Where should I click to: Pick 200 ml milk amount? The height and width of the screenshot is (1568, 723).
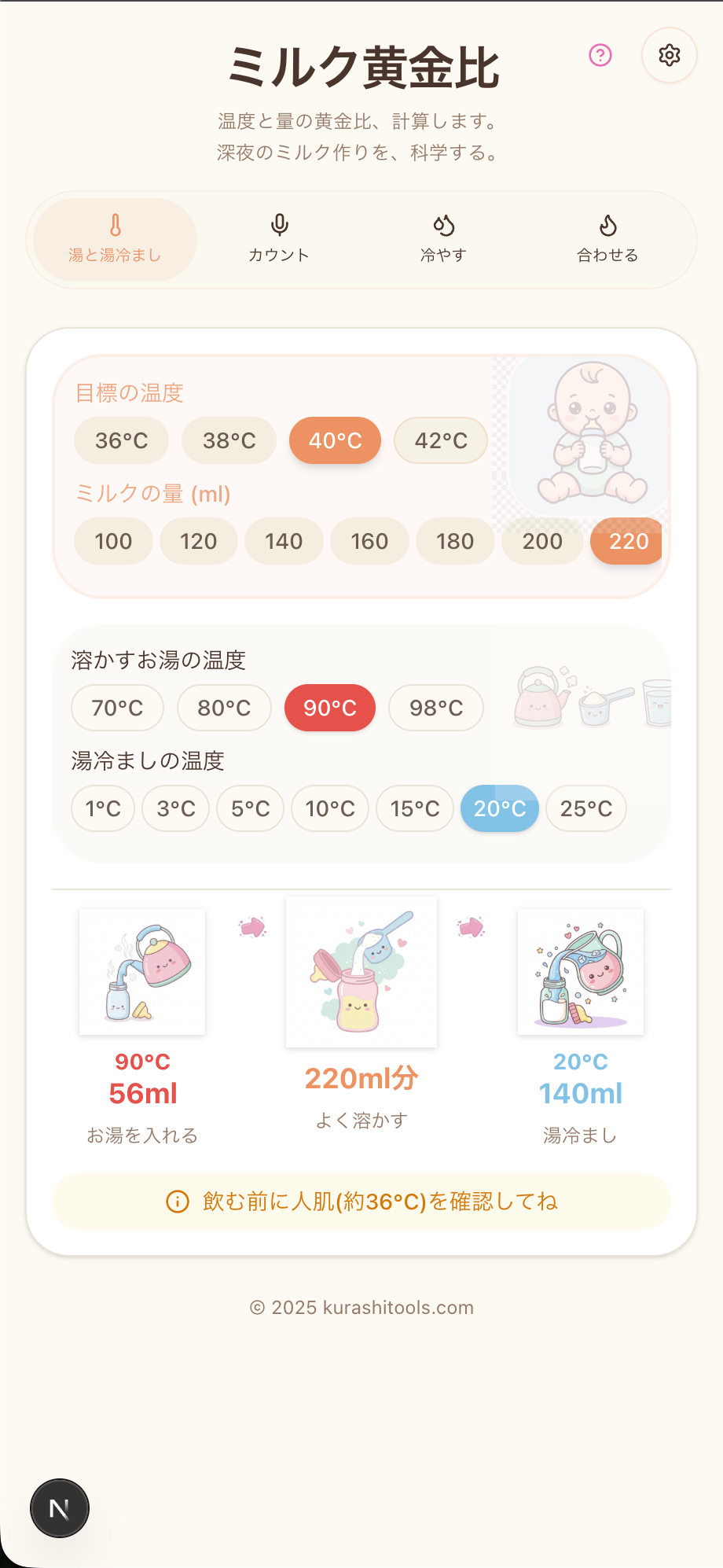pos(542,541)
